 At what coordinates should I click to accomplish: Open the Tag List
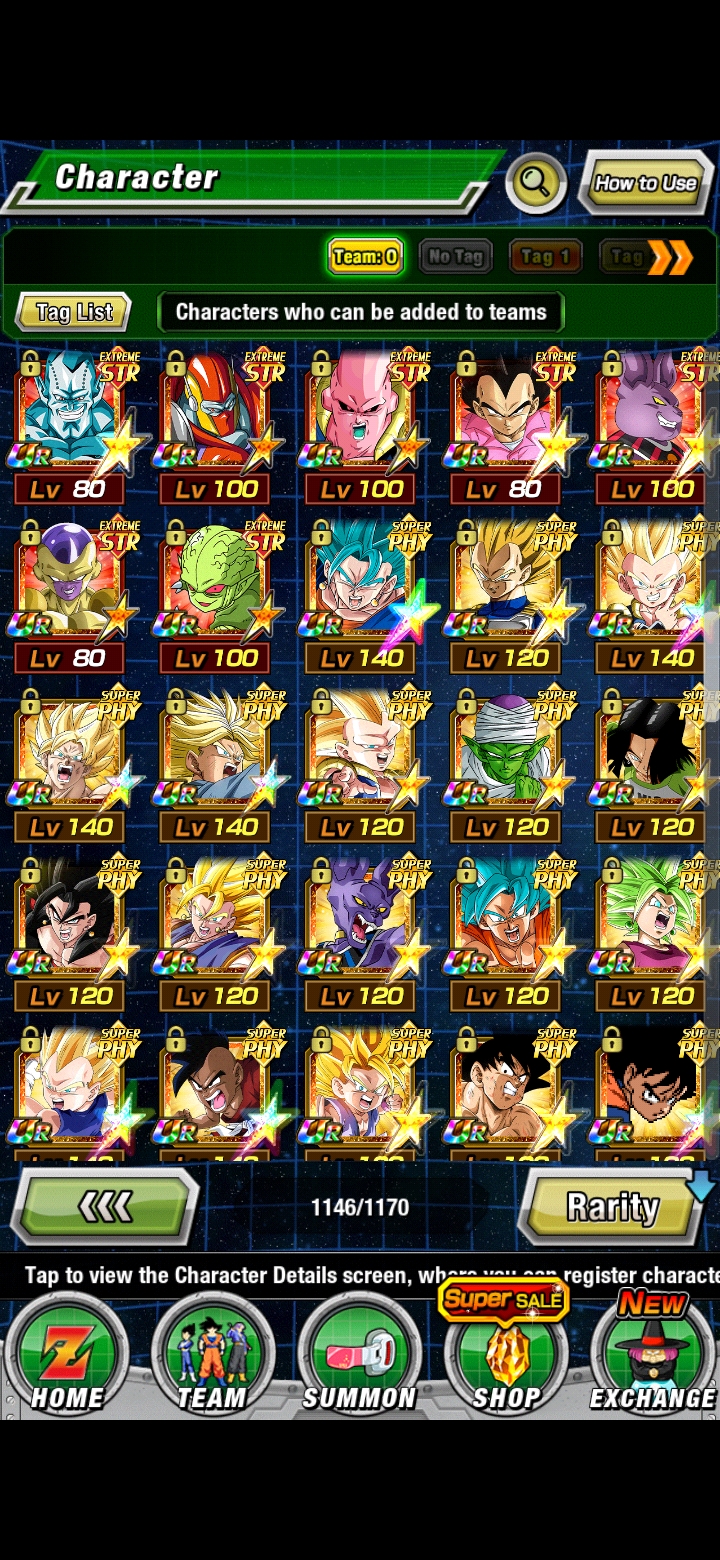(74, 312)
